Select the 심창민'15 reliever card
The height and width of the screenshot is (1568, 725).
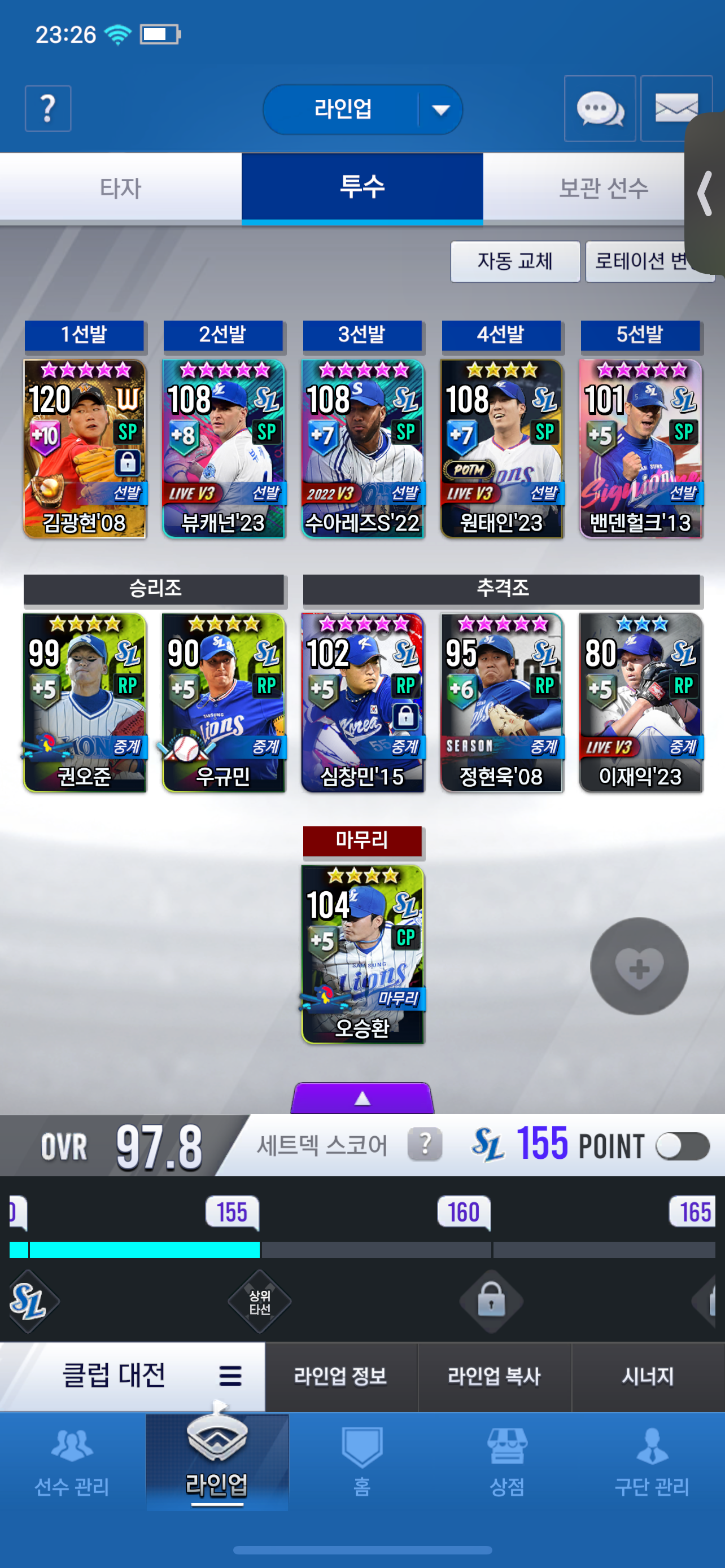[363, 702]
